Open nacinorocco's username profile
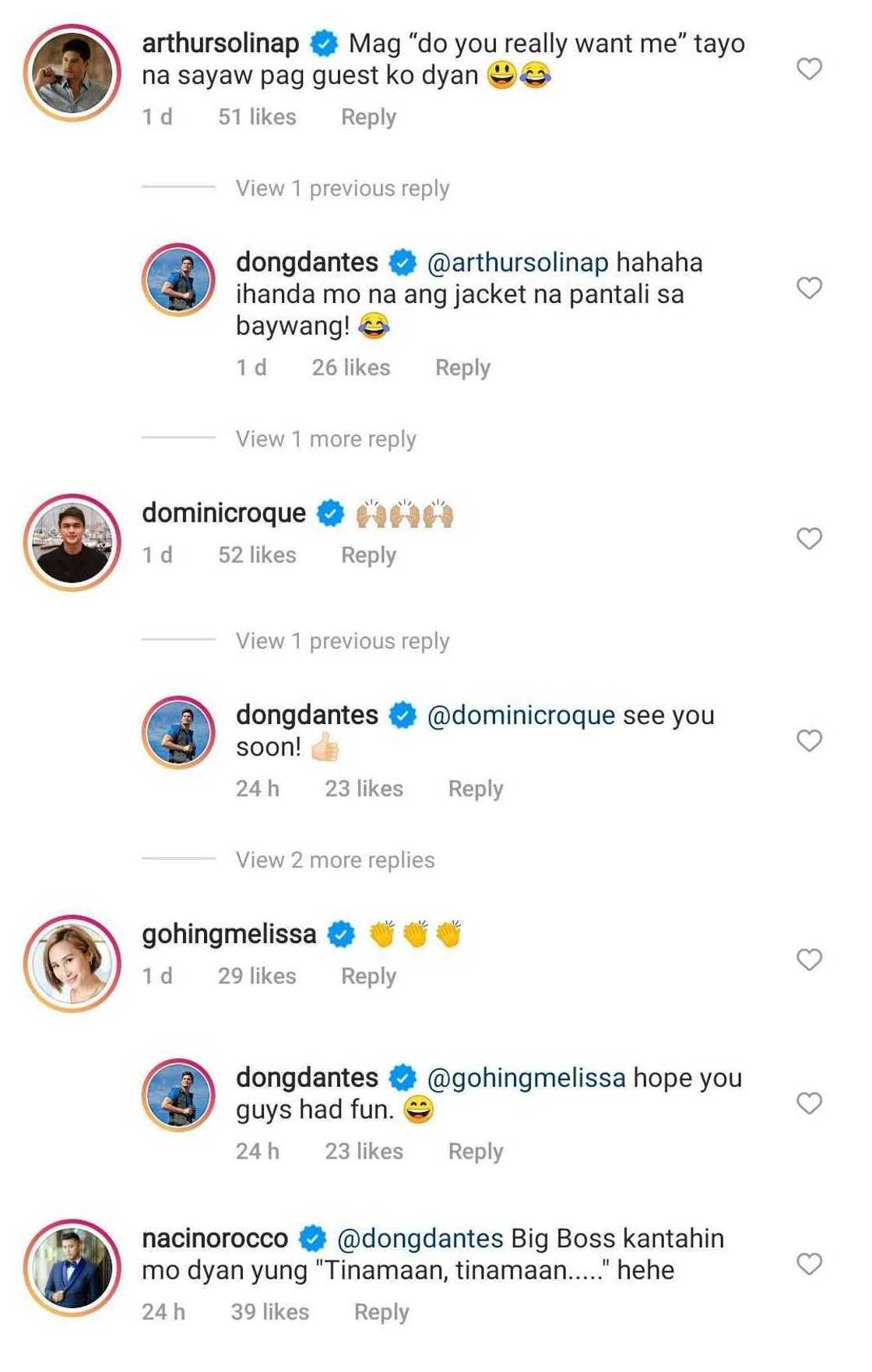872x1372 pixels. coord(215,1238)
